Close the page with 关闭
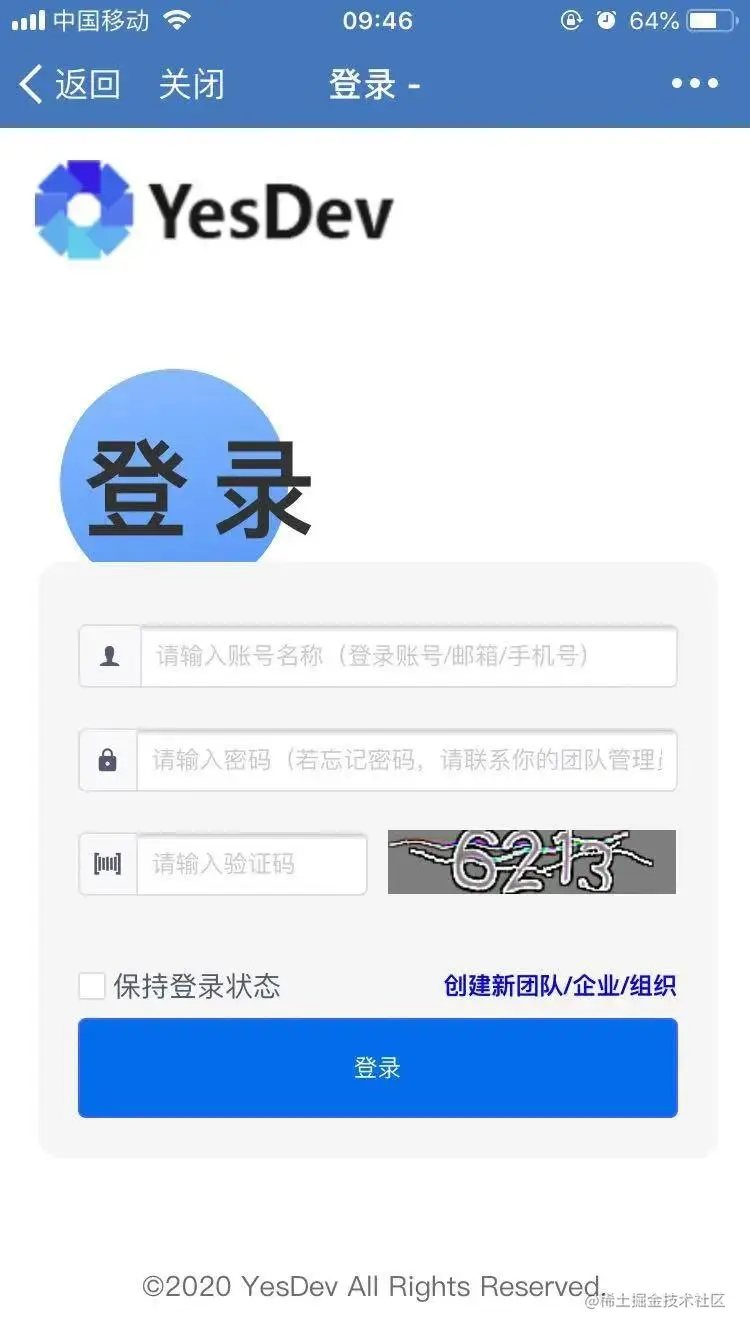The width and height of the screenshot is (750, 1334). pyautogui.click(x=191, y=84)
